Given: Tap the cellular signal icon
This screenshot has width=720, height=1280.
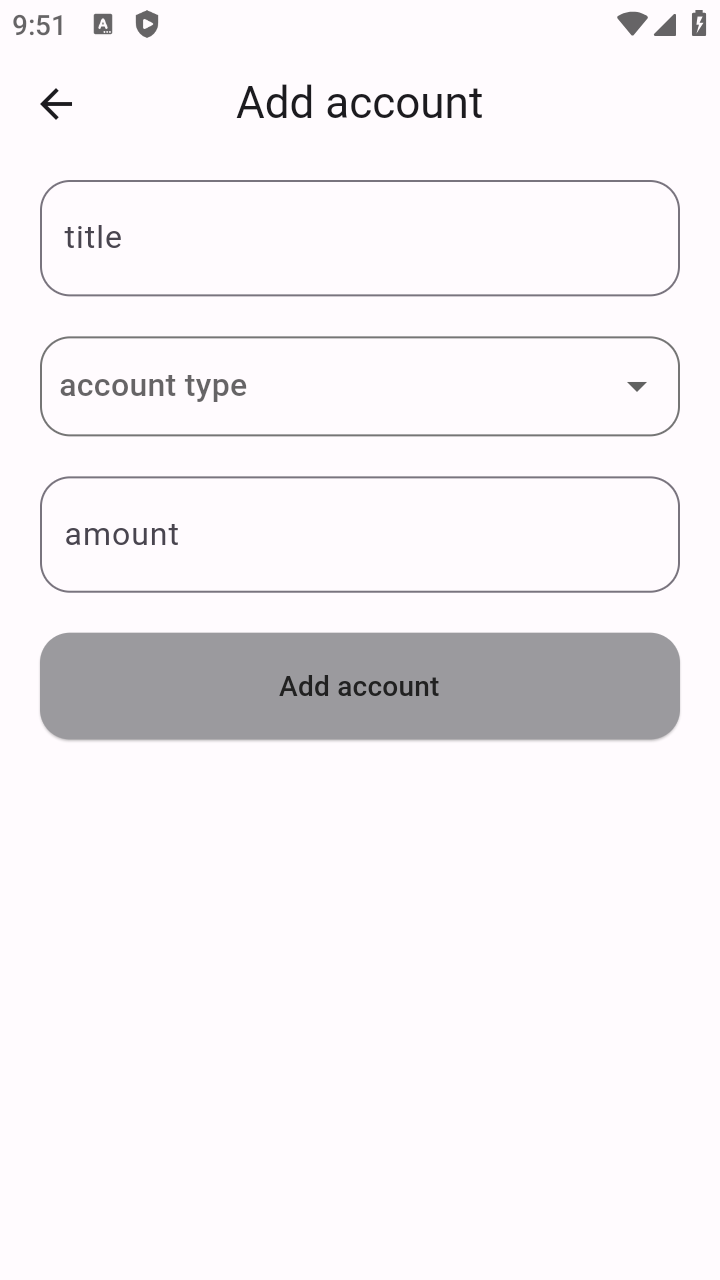Looking at the screenshot, I should click(x=664, y=25).
